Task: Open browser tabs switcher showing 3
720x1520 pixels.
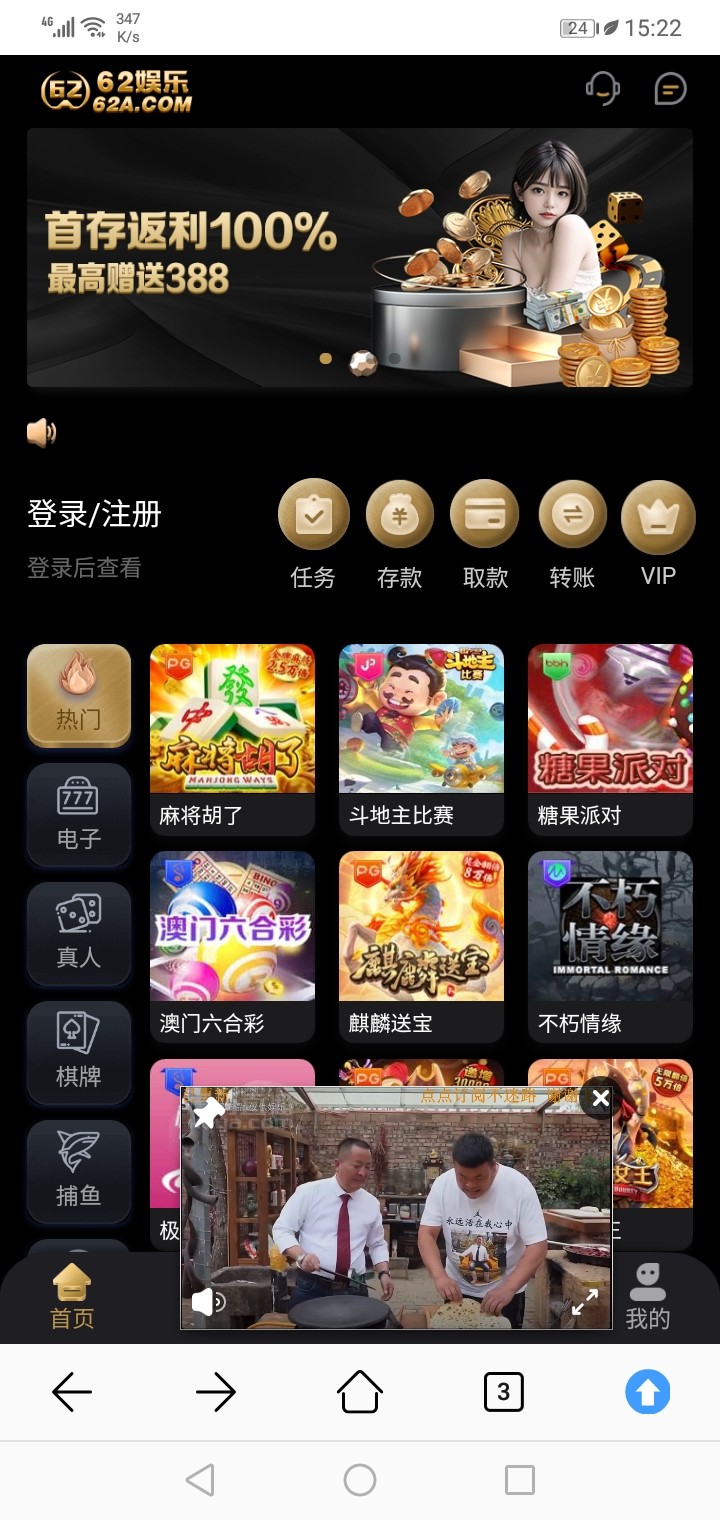Action: click(x=503, y=1391)
